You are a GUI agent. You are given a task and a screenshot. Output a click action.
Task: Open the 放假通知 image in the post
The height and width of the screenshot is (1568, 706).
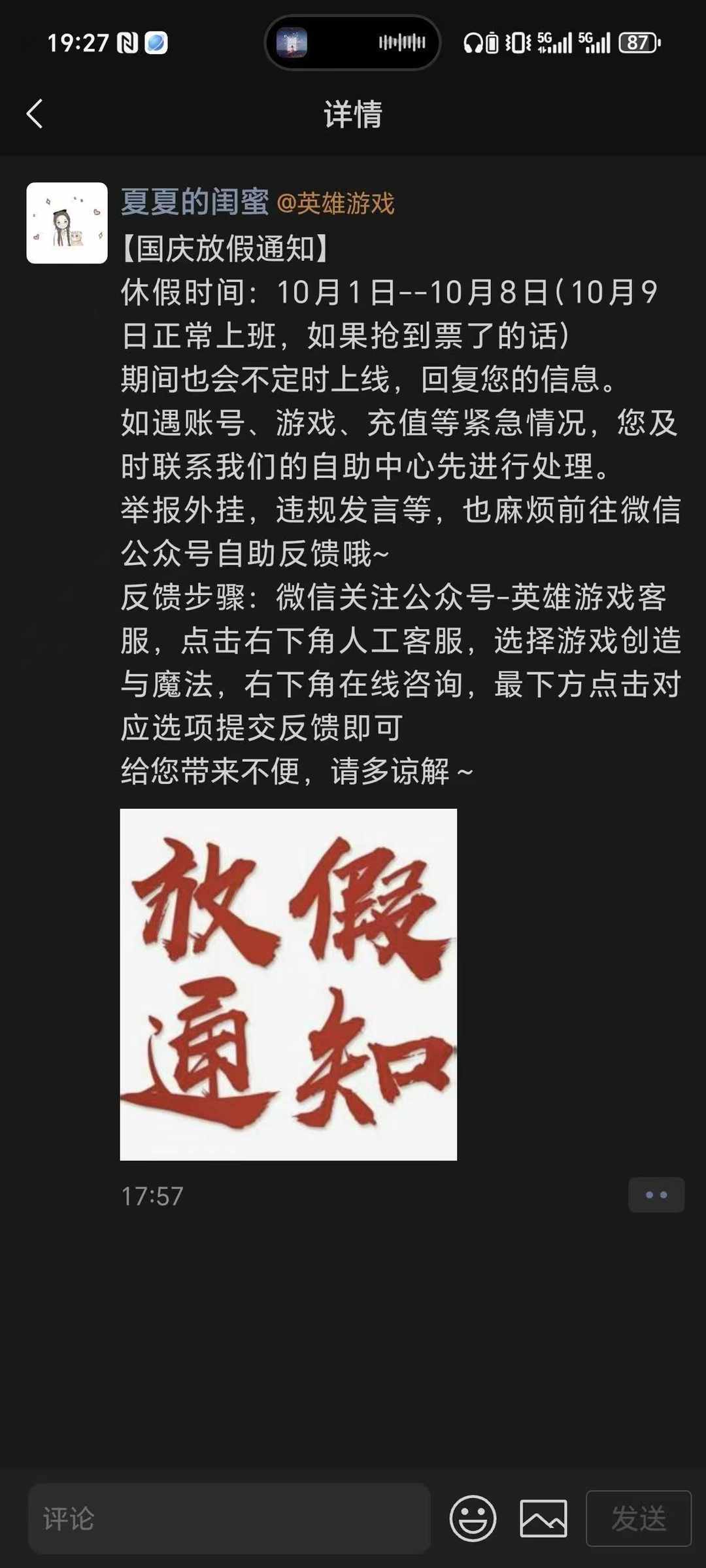288,984
